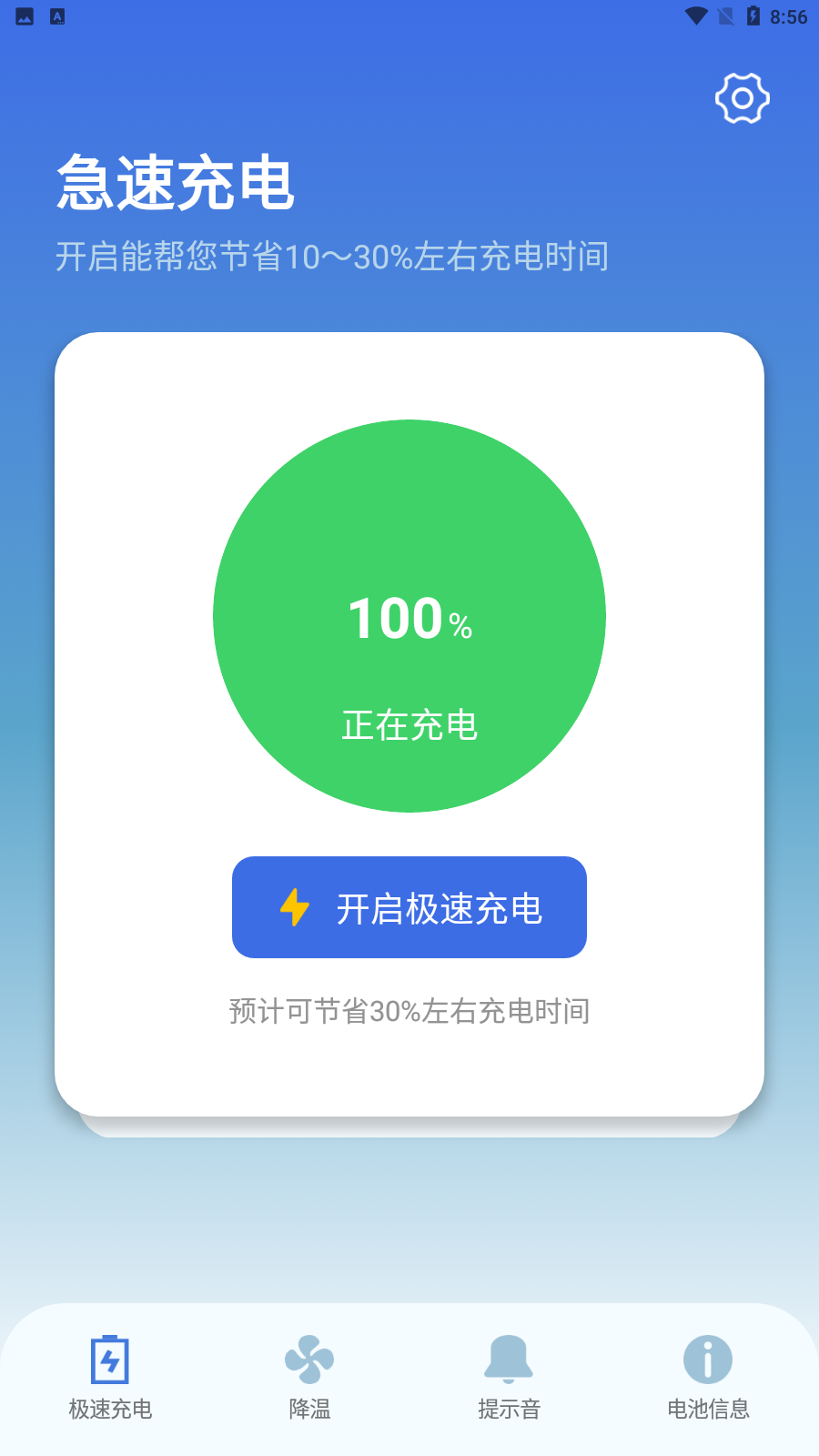Click the 正在充电 status text
The image size is (819, 1456).
(409, 723)
